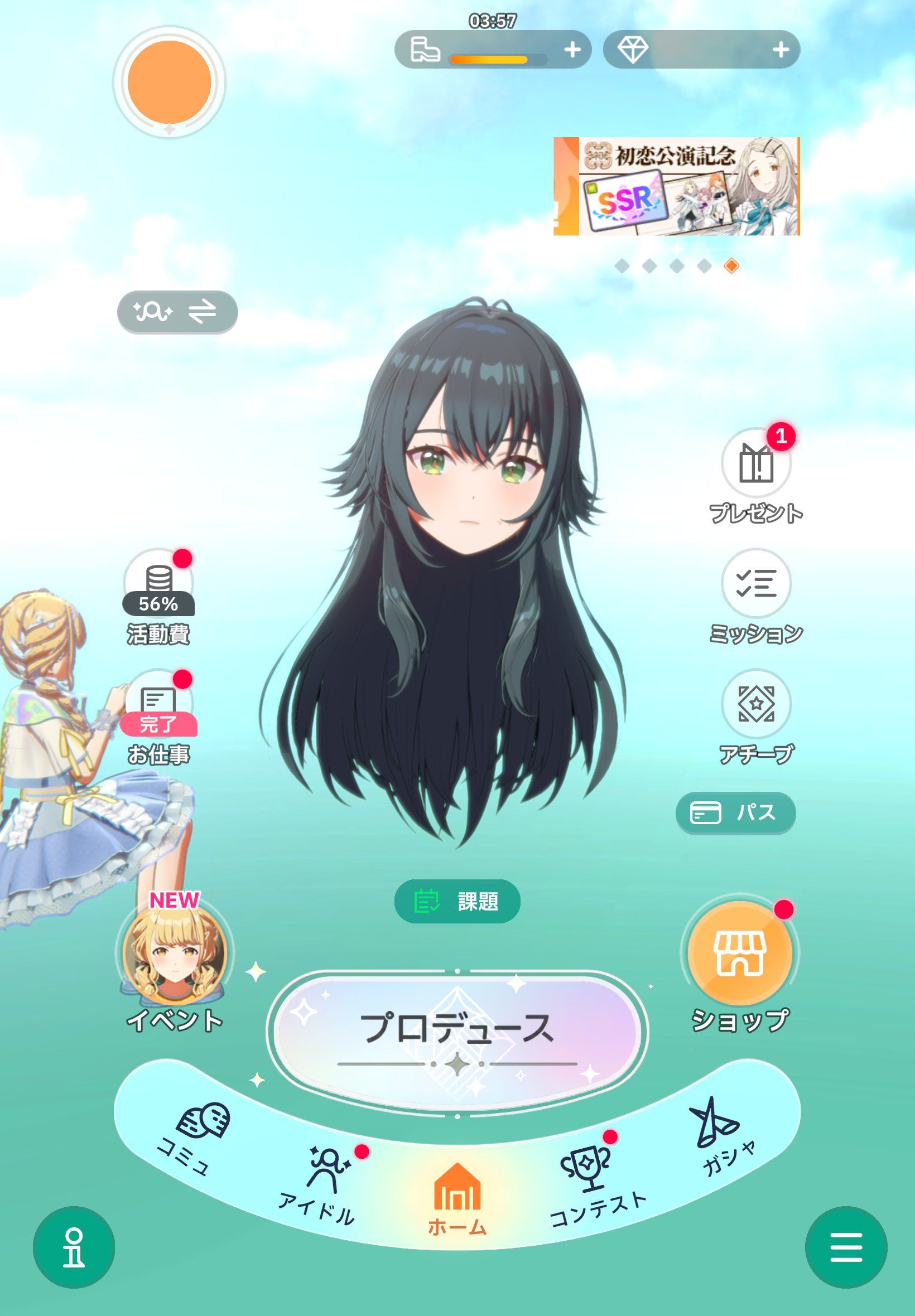Add jewels with the plus button
Image resolution: width=915 pixels, height=1316 pixels.
click(781, 50)
